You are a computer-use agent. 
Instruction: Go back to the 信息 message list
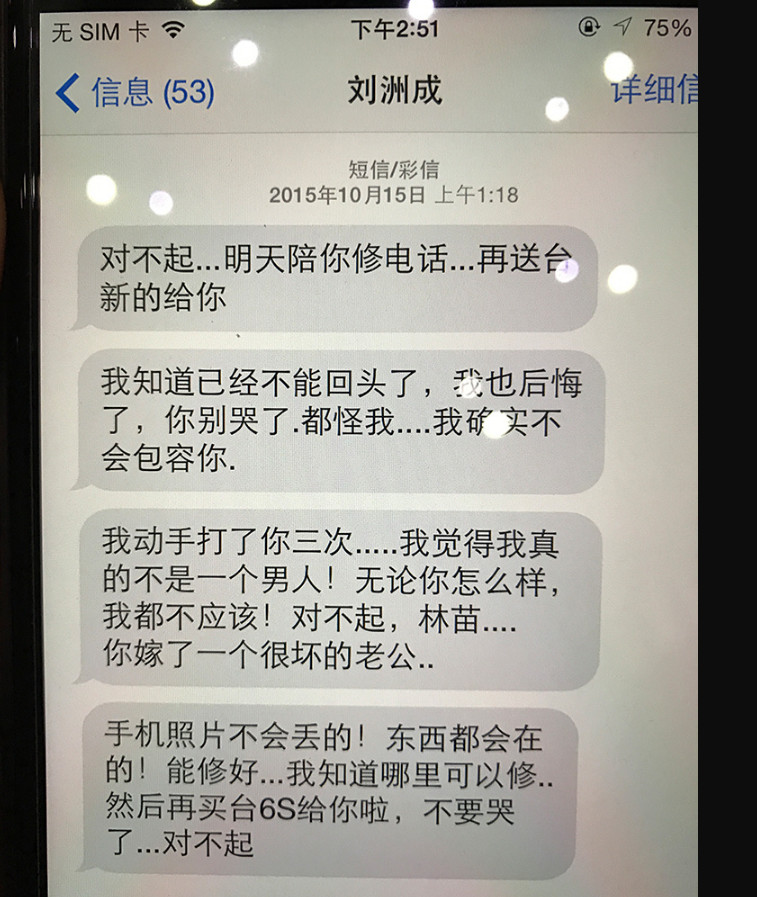click(134, 93)
